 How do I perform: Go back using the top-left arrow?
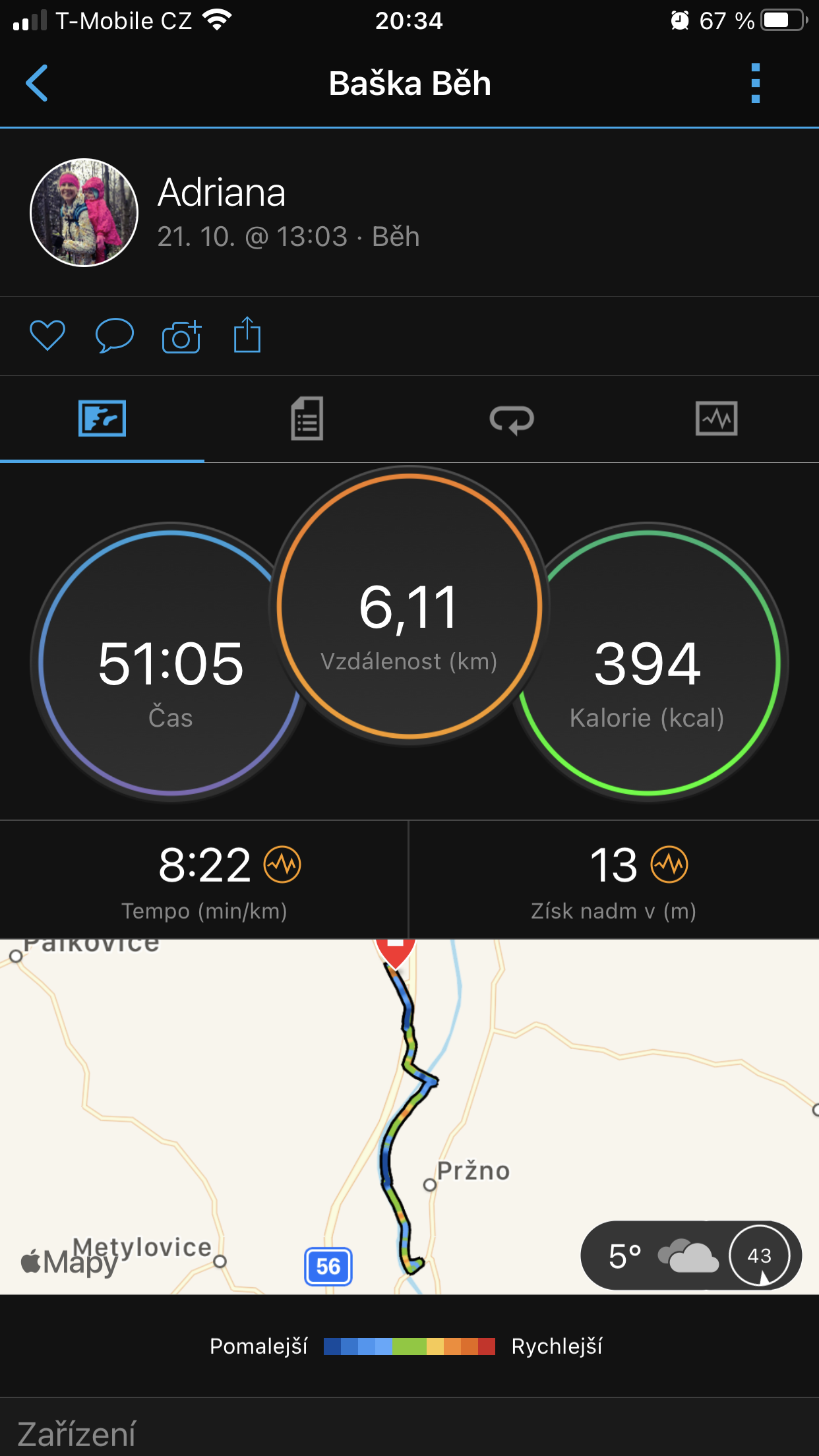pos(37,83)
